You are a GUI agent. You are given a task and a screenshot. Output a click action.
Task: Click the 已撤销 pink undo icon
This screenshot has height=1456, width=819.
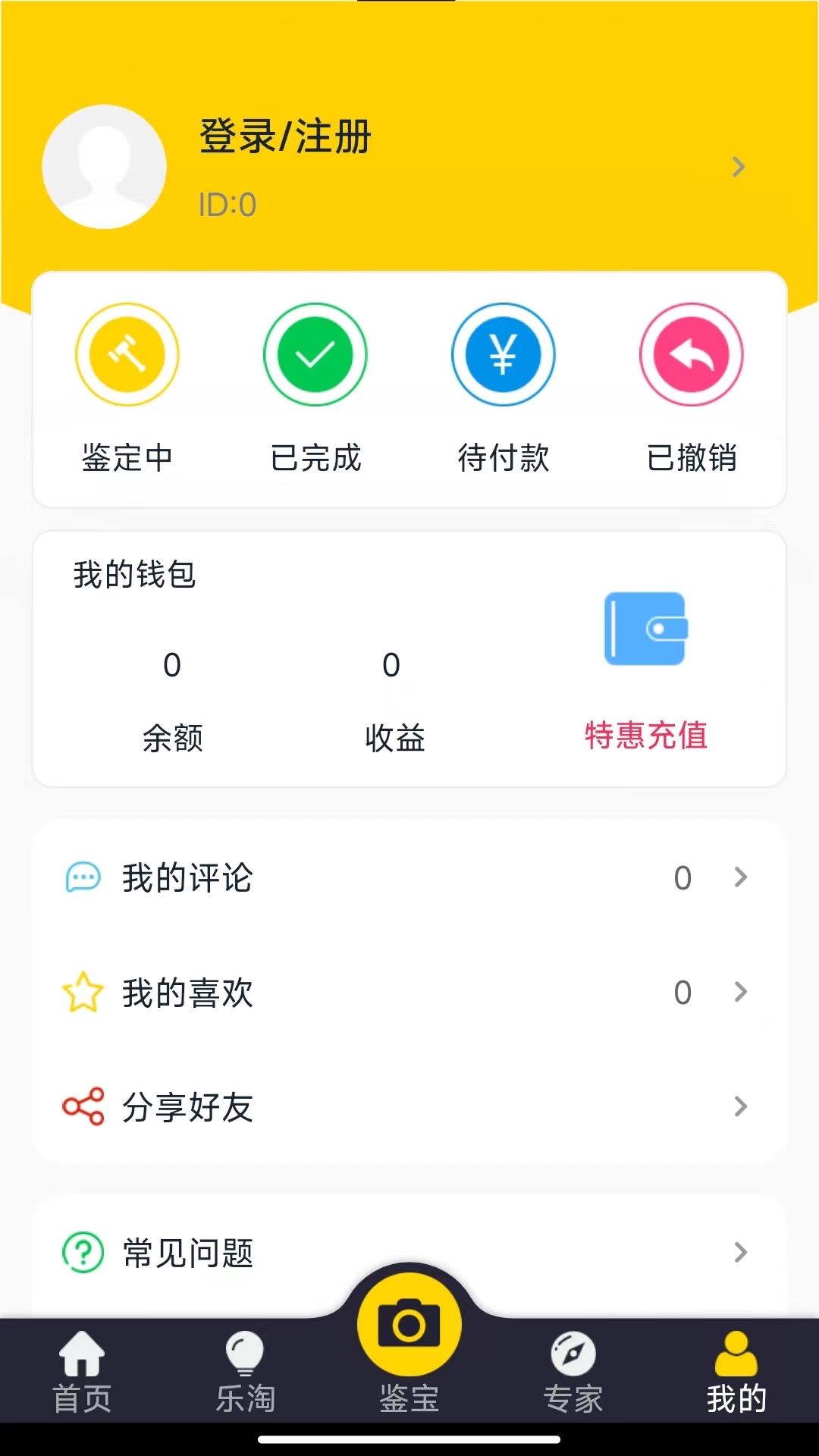[691, 354]
